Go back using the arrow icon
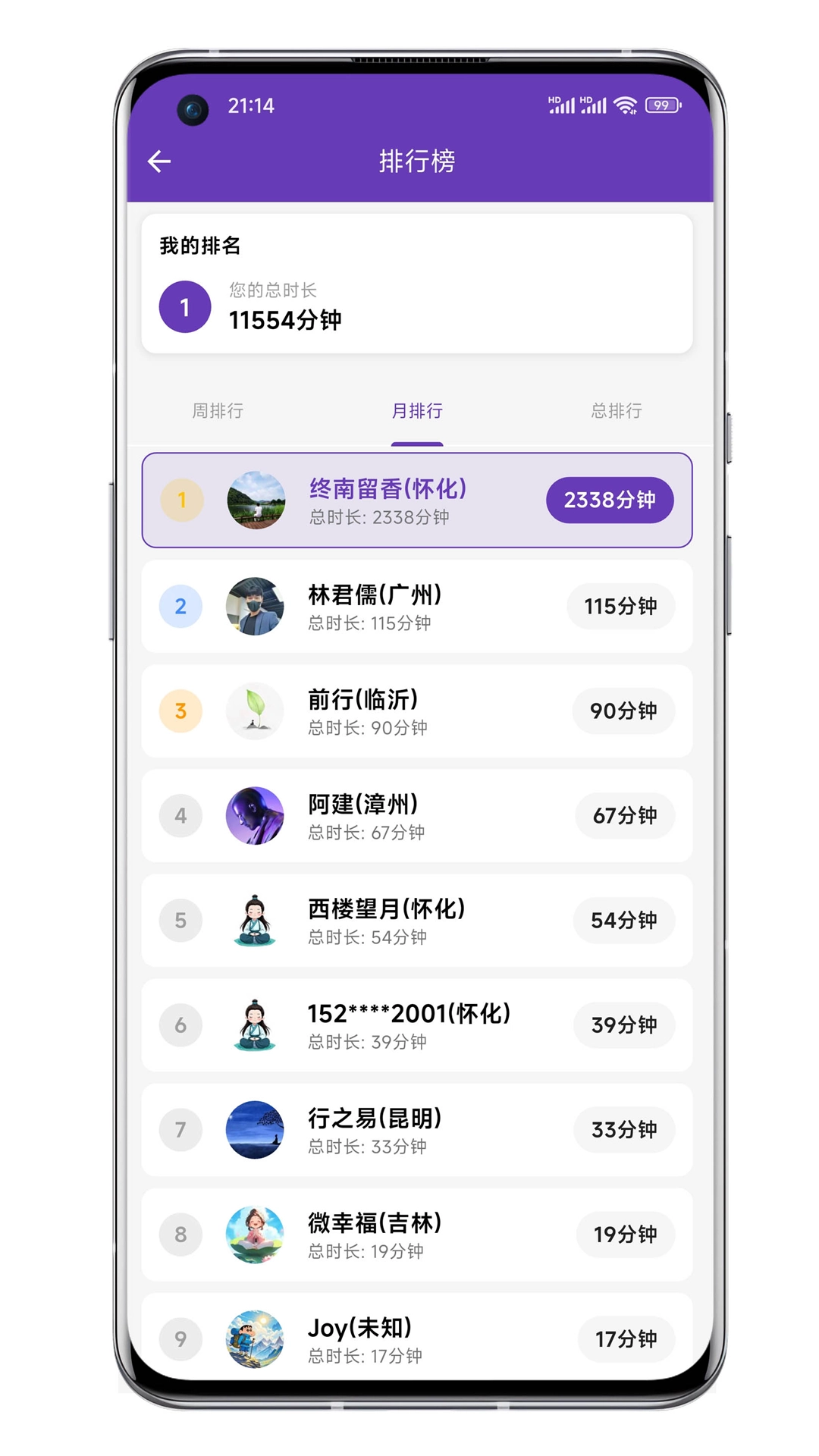 pos(159,162)
